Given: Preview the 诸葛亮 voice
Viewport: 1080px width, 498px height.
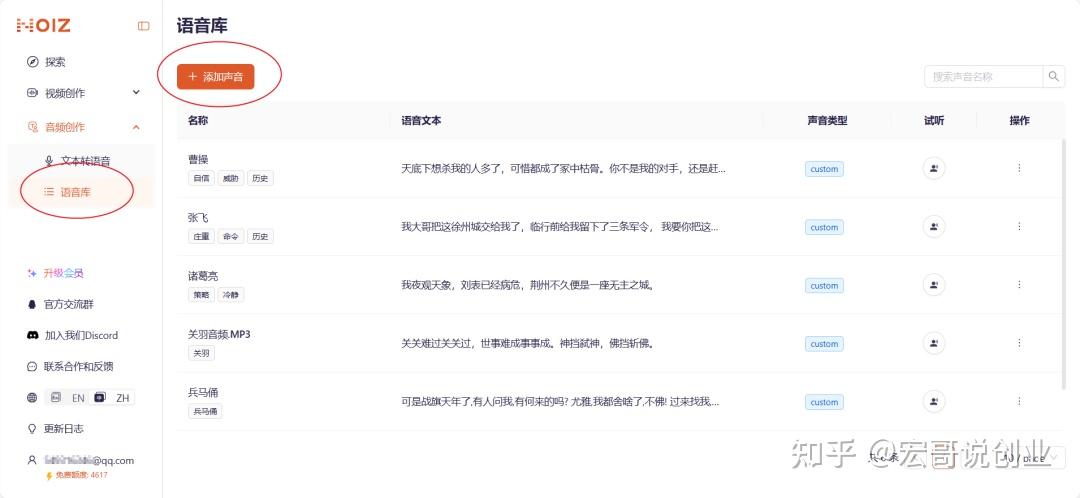Looking at the screenshot, I should coord(933,285).
